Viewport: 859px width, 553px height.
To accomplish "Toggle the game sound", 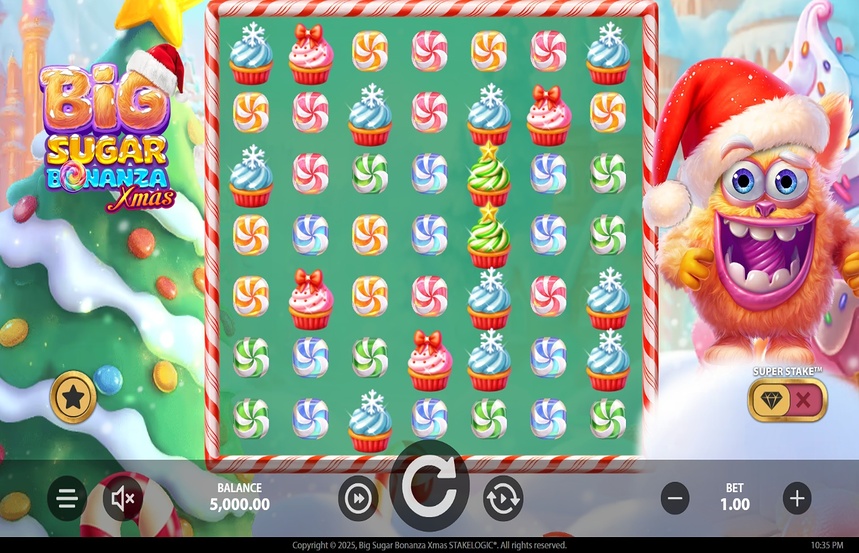I will (123, 498).
